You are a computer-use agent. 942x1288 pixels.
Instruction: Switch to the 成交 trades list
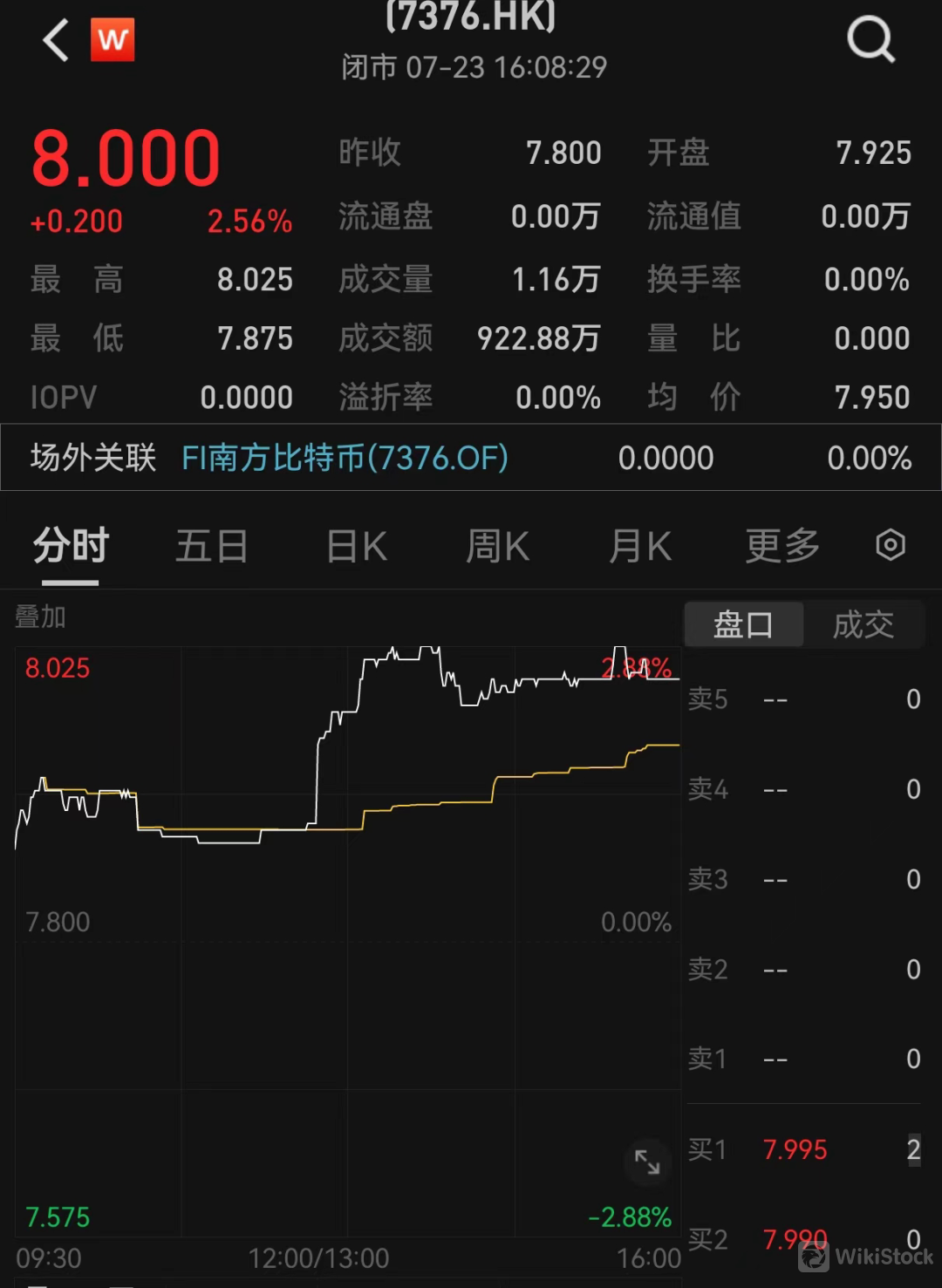[x=863, y=624]
